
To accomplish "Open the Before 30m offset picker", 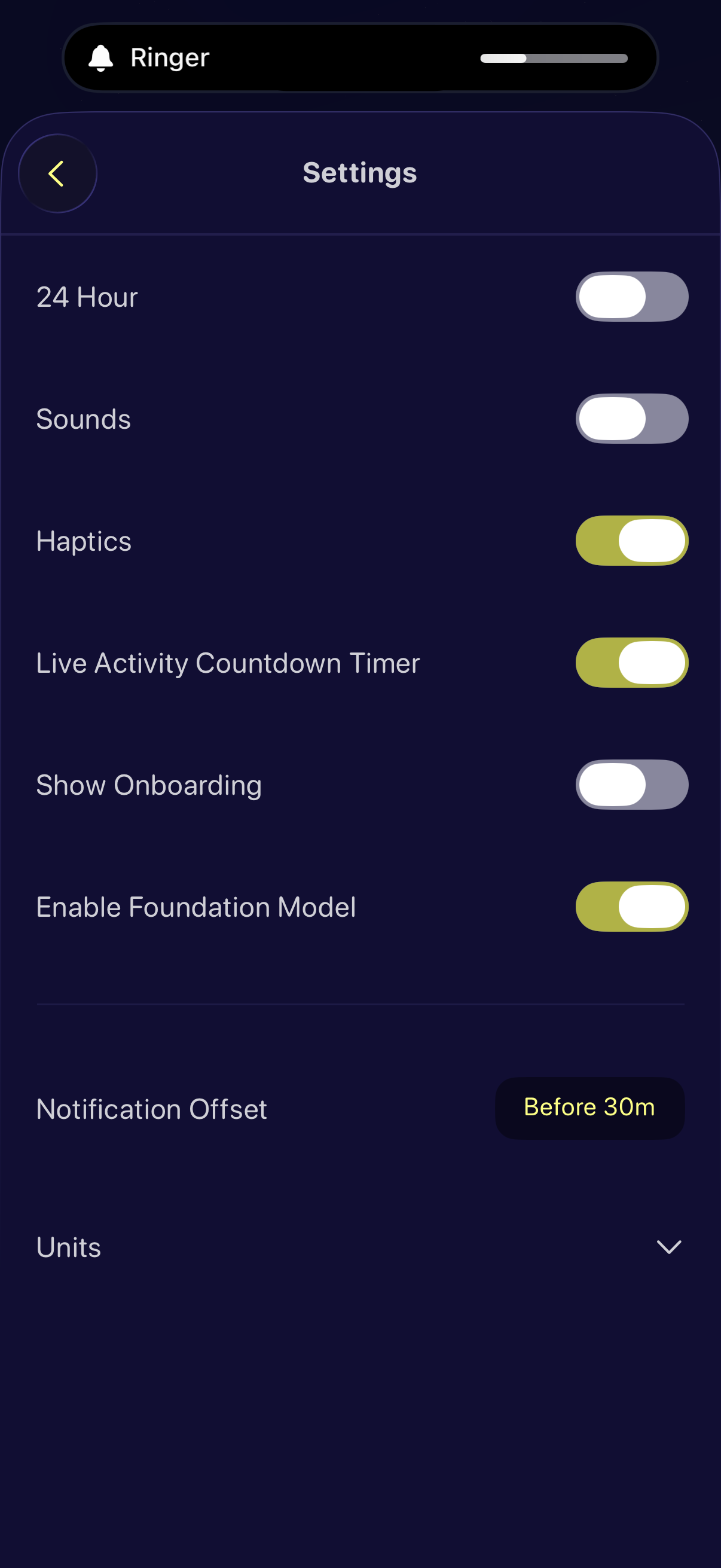I will coord(589,1108).
